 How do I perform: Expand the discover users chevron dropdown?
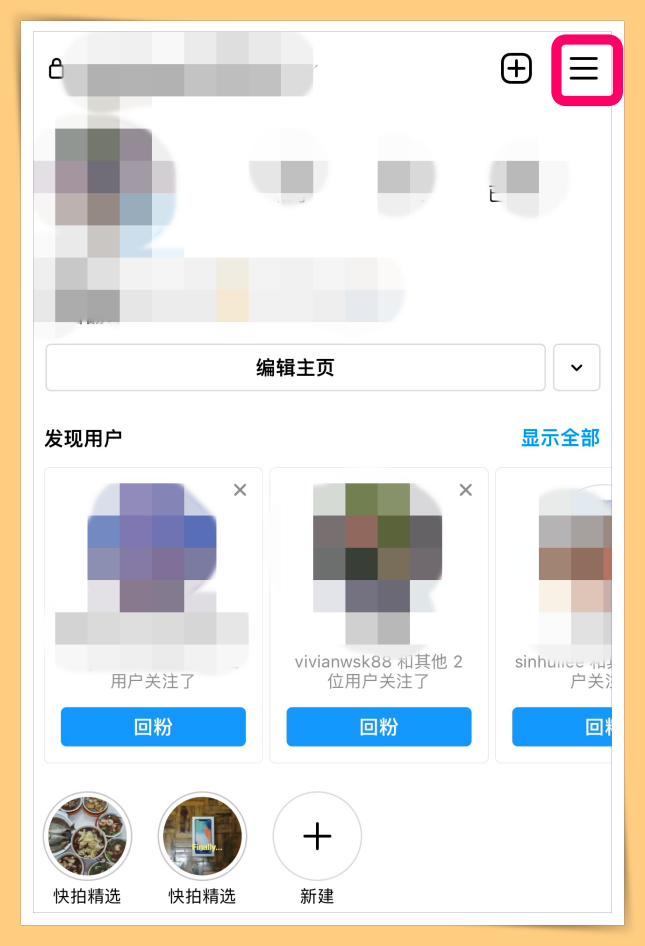[x=577, y=368]
